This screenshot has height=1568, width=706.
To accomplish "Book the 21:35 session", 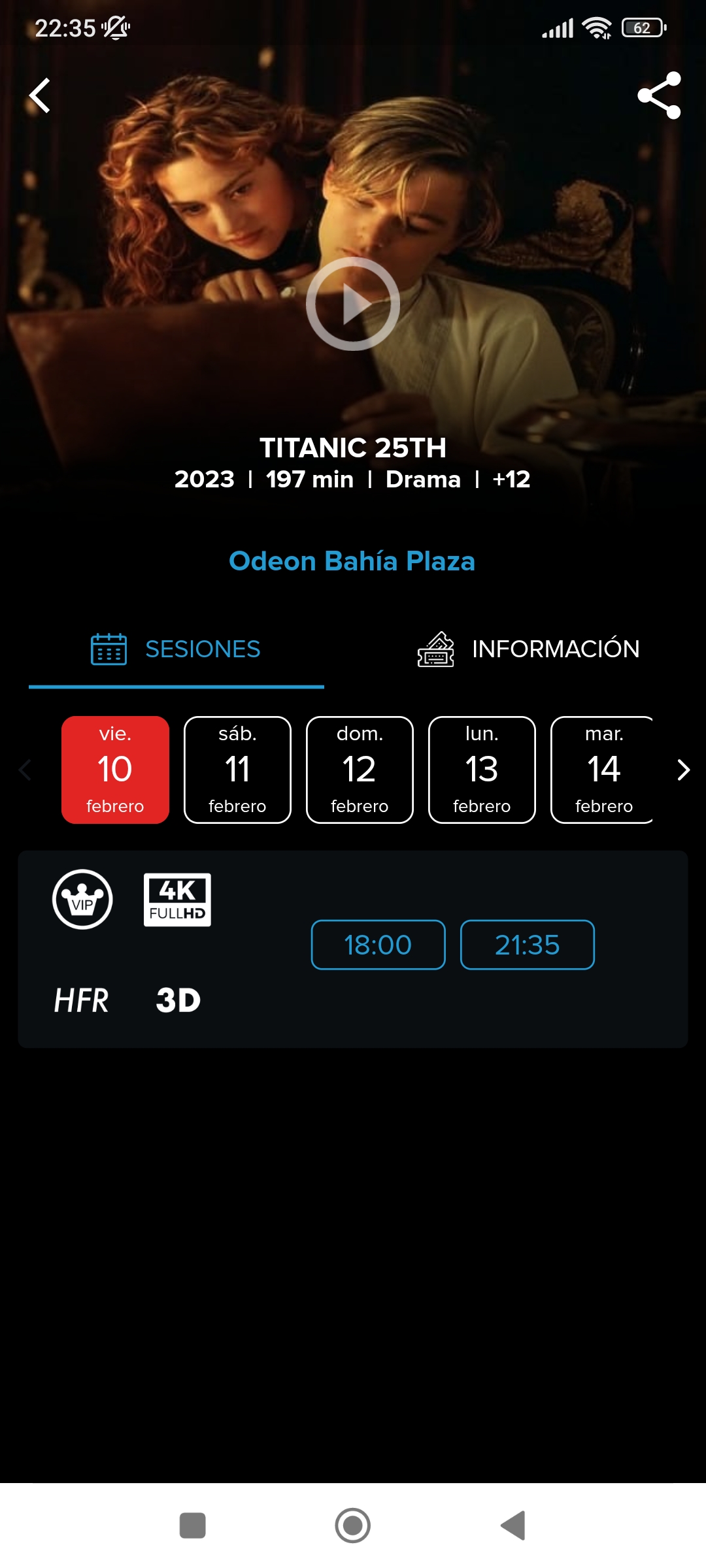I will (528, 945).
